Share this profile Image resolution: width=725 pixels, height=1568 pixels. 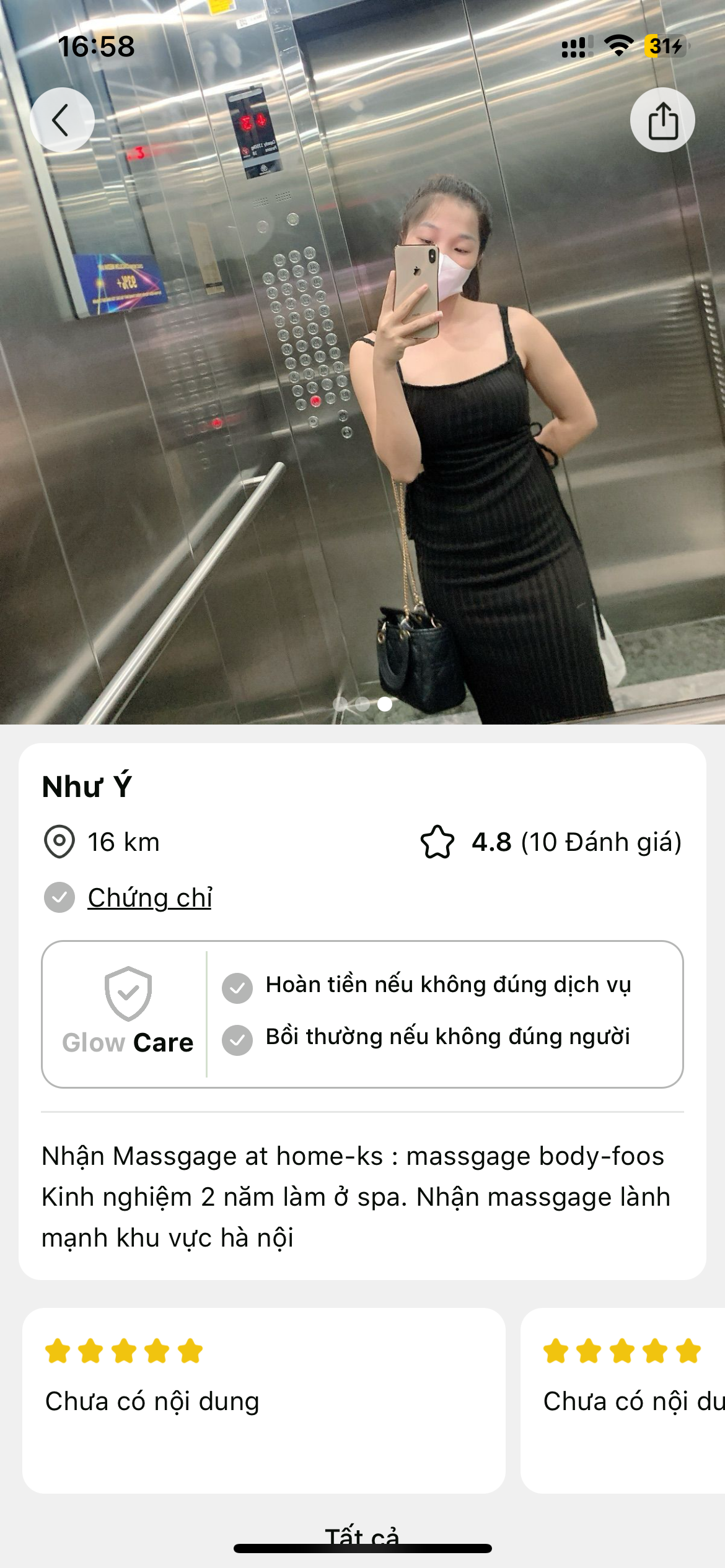(x=662, y=120)
